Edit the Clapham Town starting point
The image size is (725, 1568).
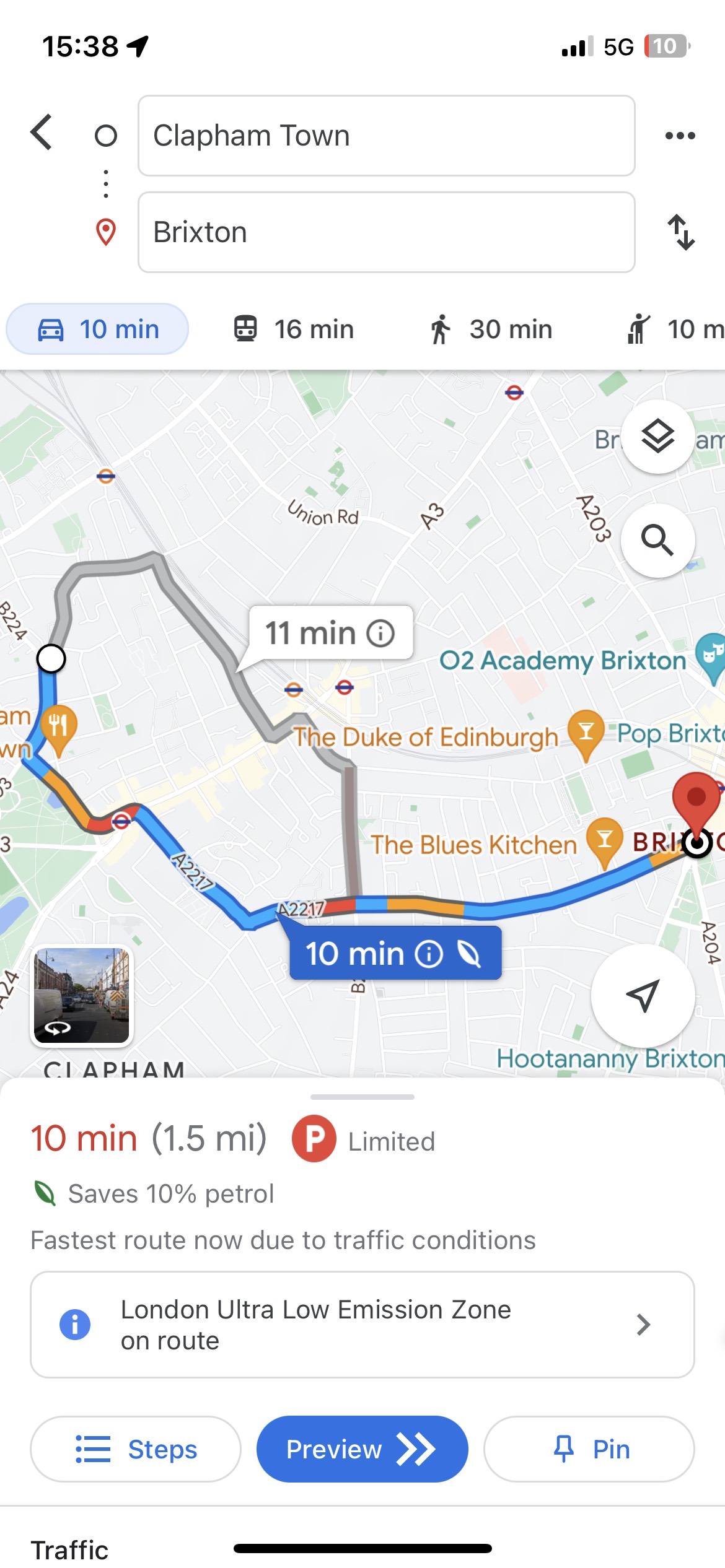tap(386, 136)
